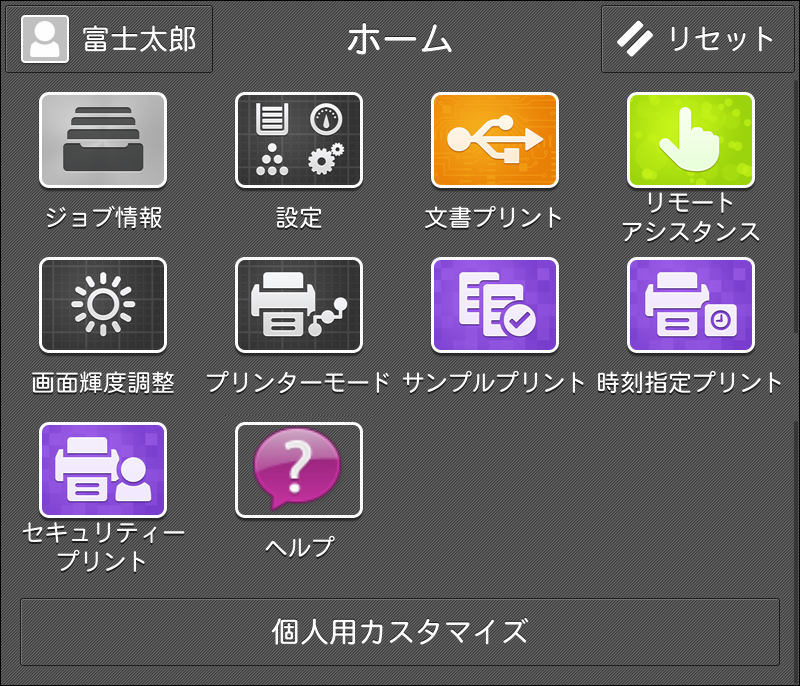The image size is (800, 686).
Task: Open 時刻指定プリント scheduled print
Action: click(691, 306)
